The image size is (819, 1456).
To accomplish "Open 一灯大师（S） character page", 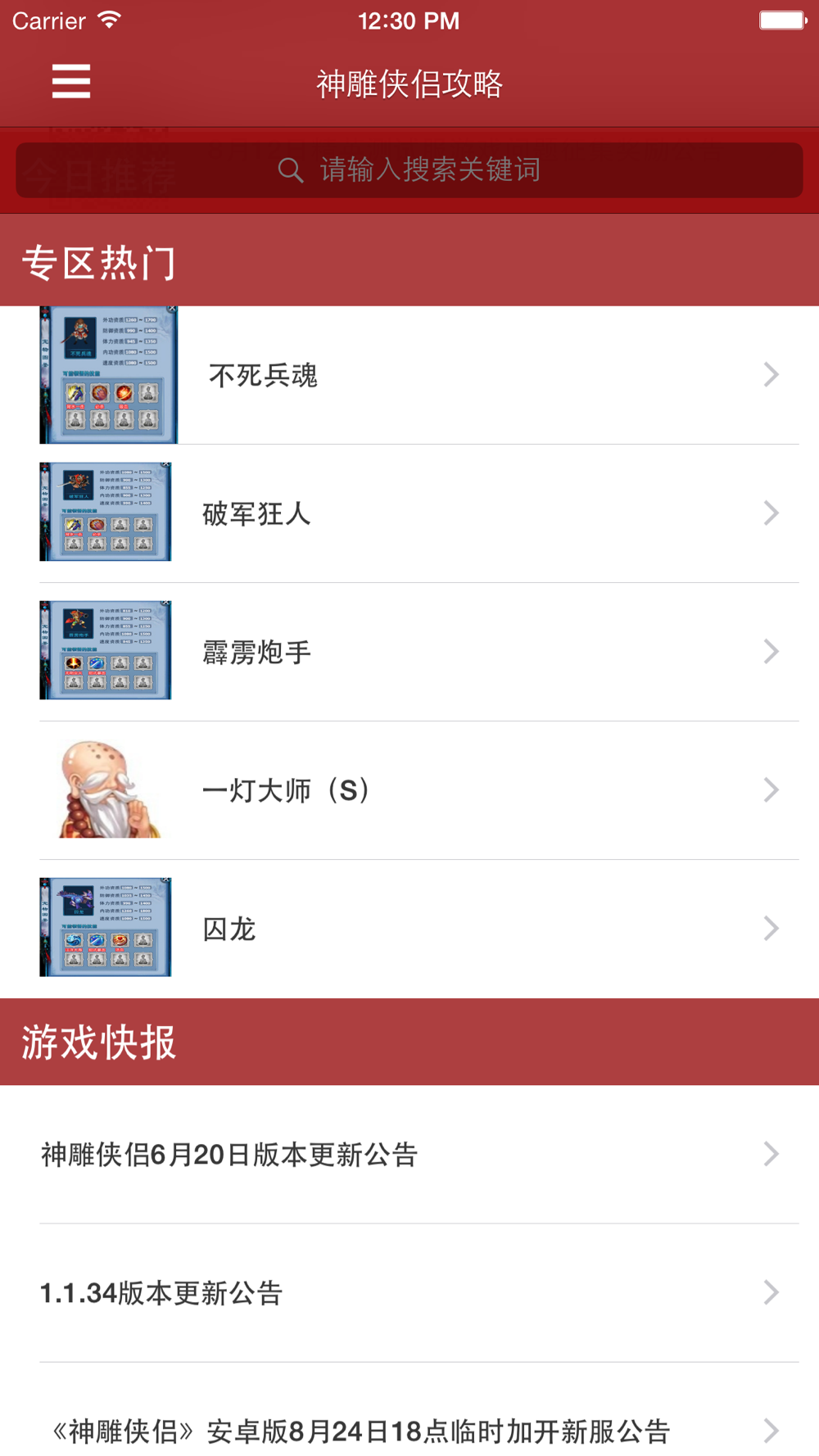I will tap(409, 790).
